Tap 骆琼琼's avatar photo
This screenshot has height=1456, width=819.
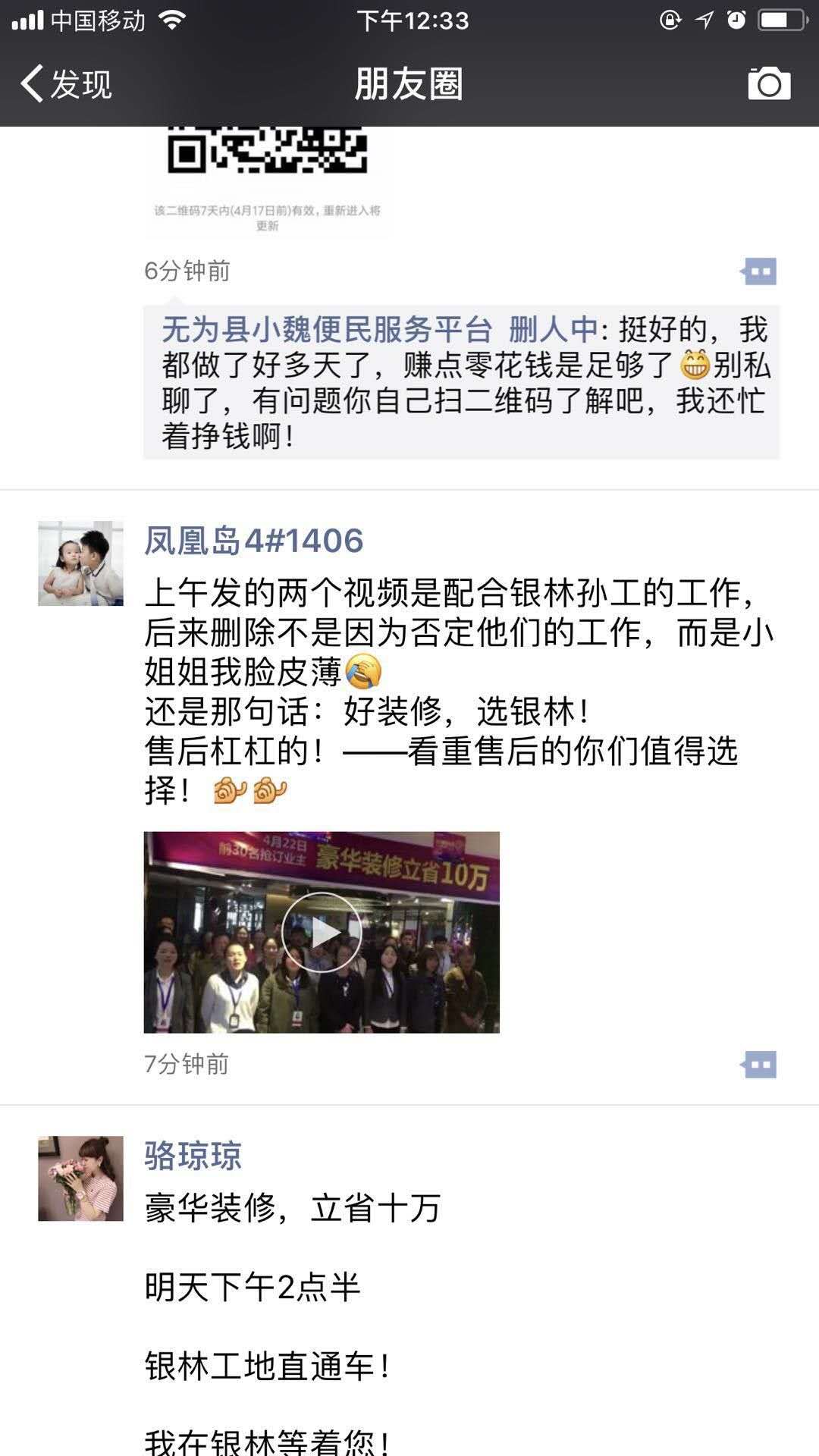80,1178
